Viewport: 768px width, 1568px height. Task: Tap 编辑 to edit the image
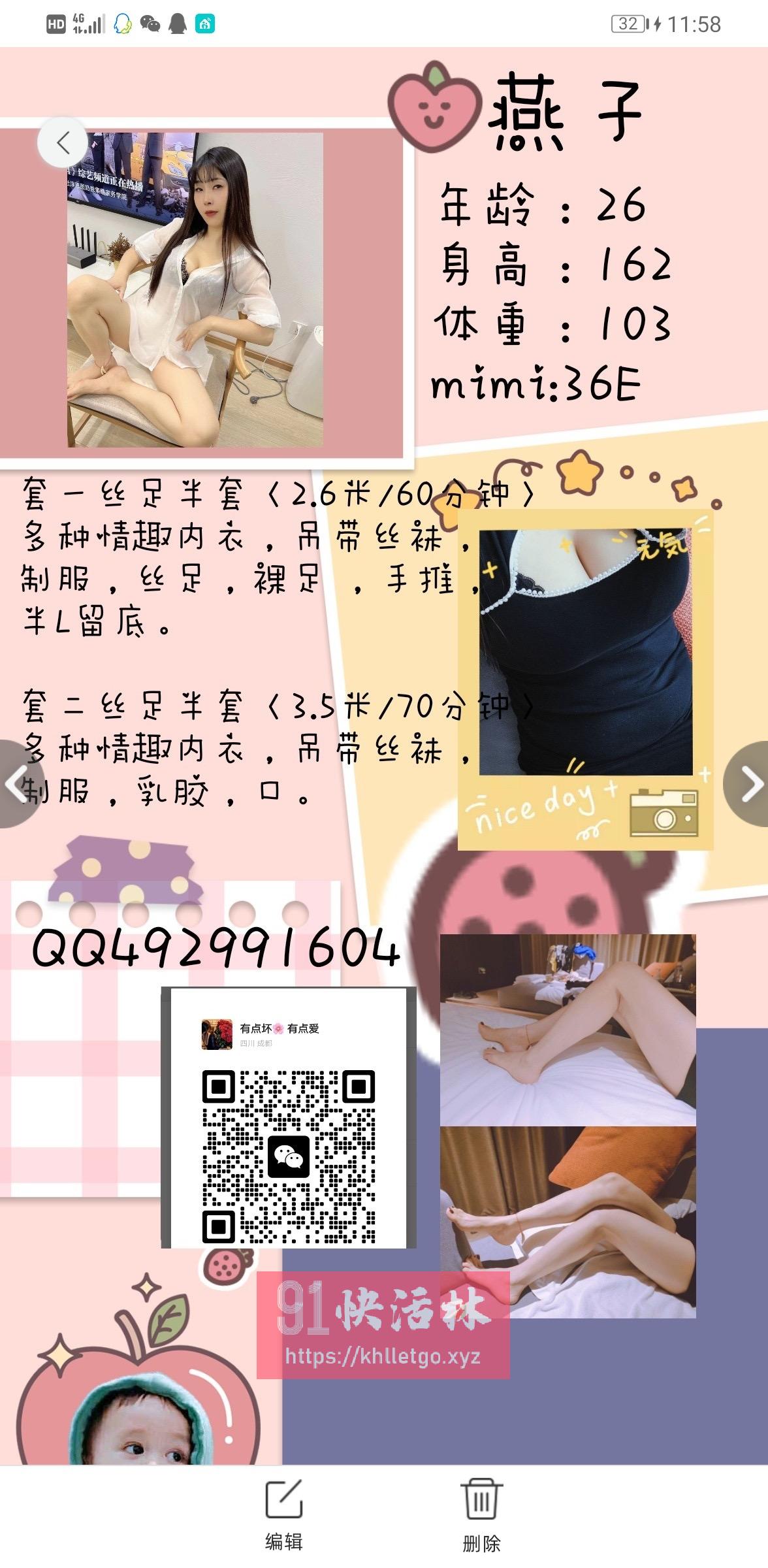[x=284, y=1515]
